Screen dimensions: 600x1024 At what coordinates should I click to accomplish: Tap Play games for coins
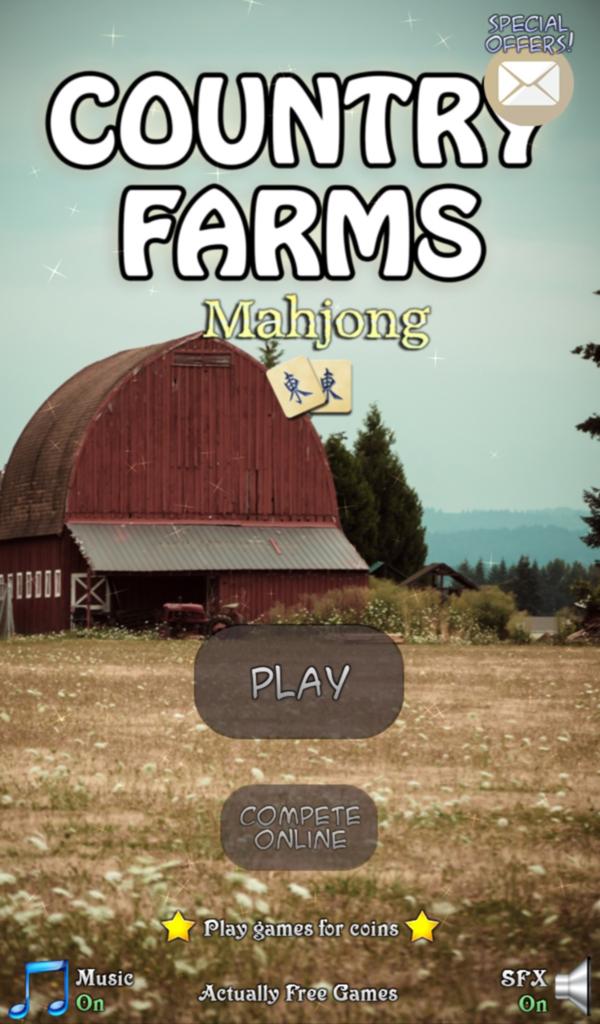pyautogui.click(x=300, y=928)
